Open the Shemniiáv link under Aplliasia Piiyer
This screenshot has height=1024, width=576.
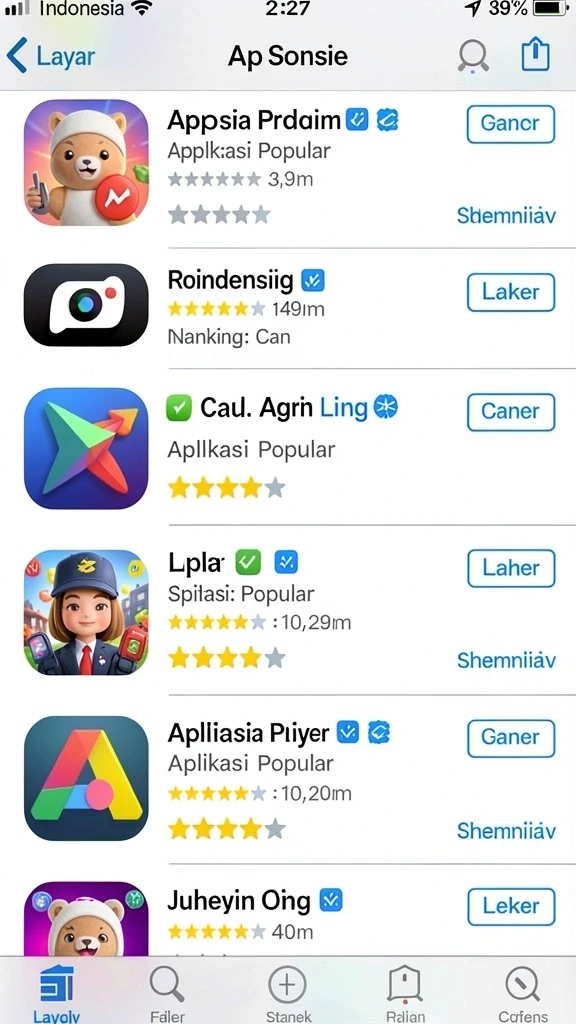pos(506,831)
